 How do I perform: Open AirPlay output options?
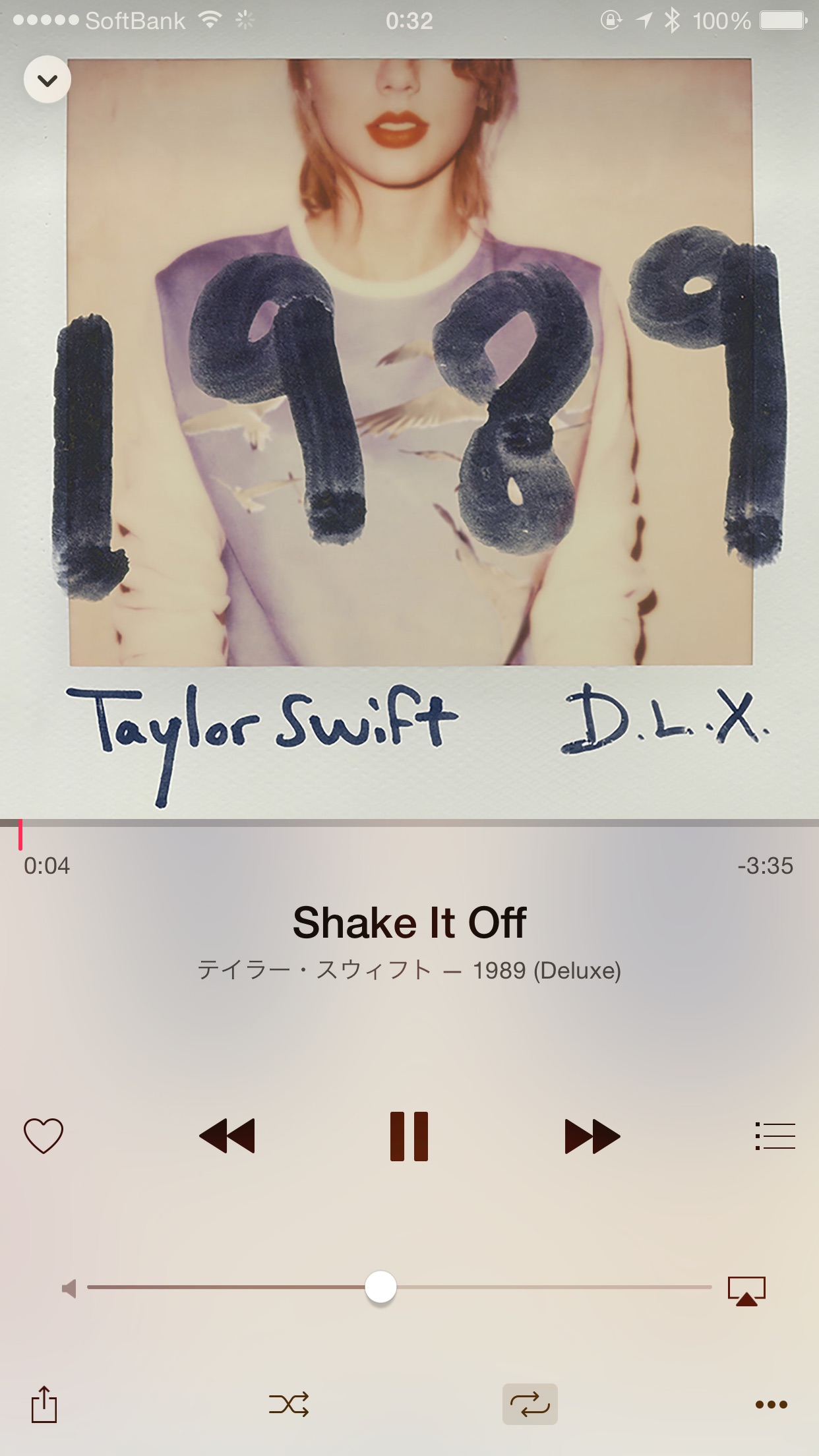point(746,1290)
